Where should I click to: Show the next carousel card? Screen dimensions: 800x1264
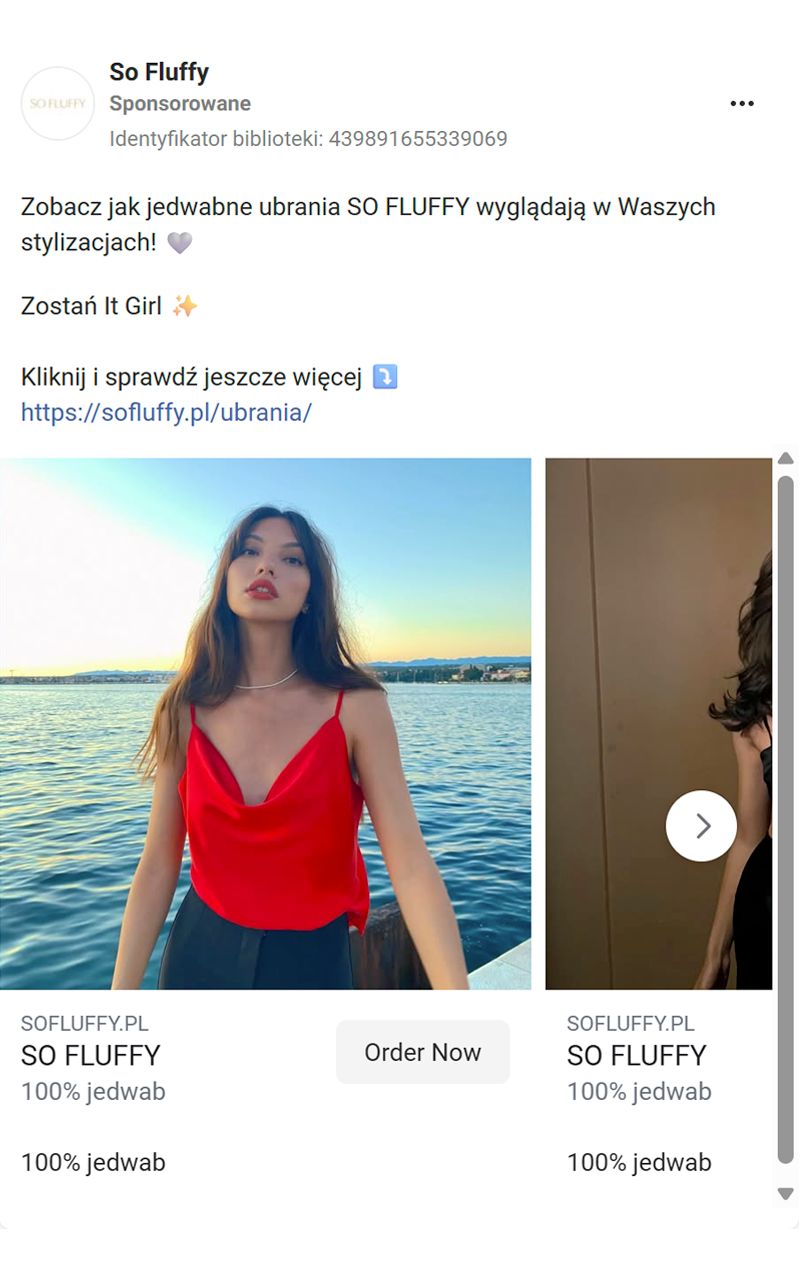pyautogui.click(x=701, y=826)
